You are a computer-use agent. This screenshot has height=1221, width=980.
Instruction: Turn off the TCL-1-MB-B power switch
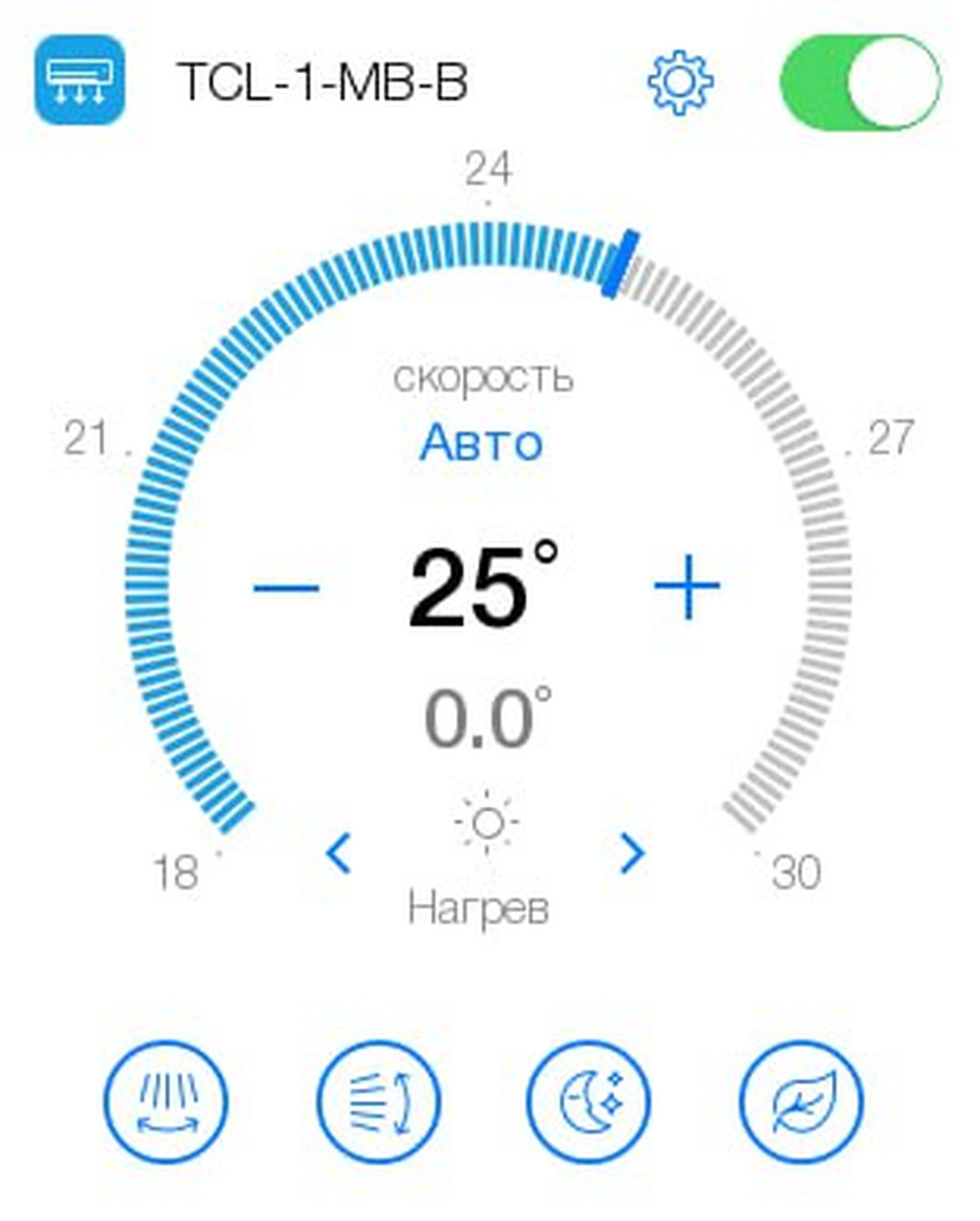click(860, 82)
